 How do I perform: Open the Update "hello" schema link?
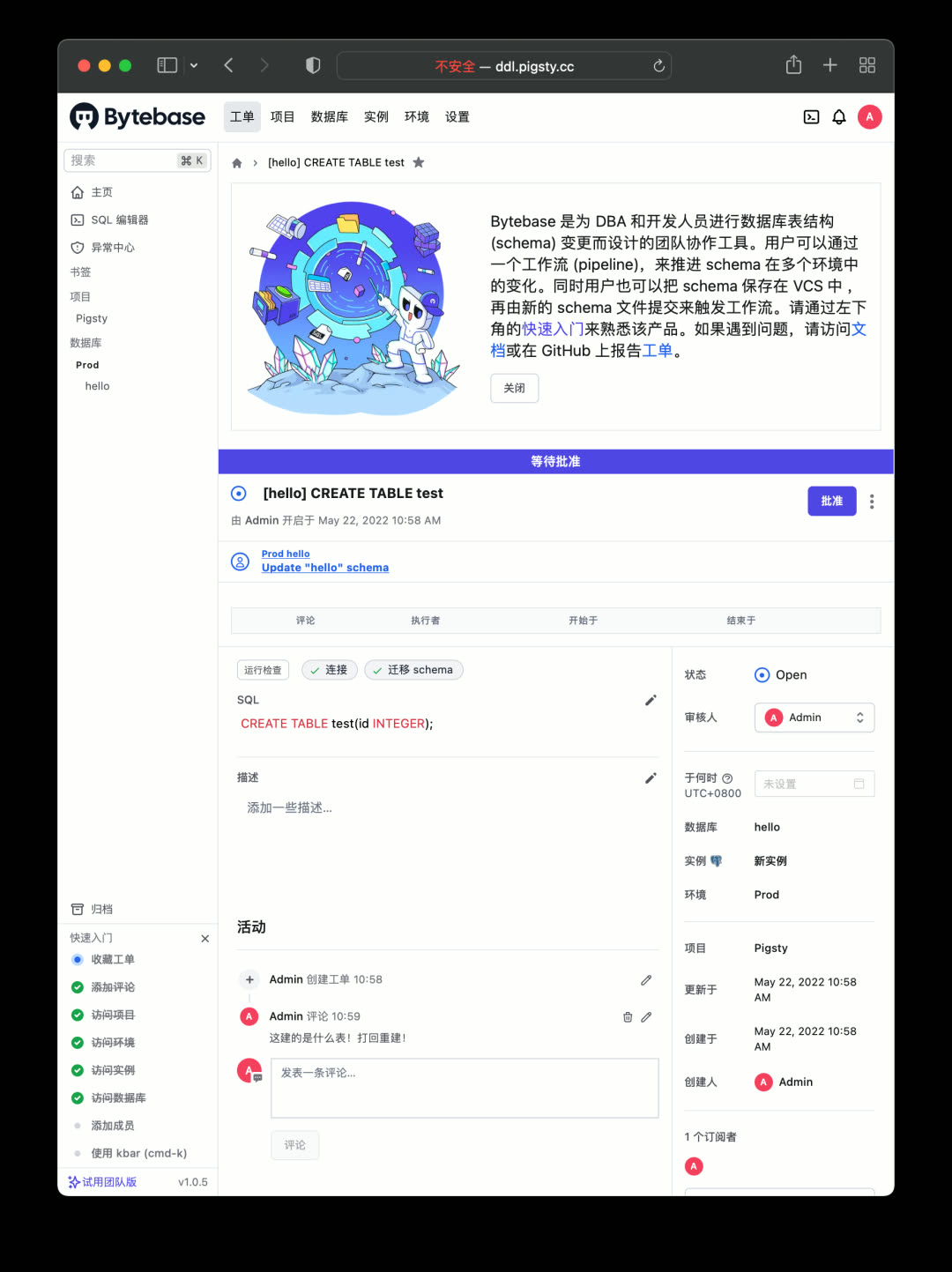tap(324, 568)
